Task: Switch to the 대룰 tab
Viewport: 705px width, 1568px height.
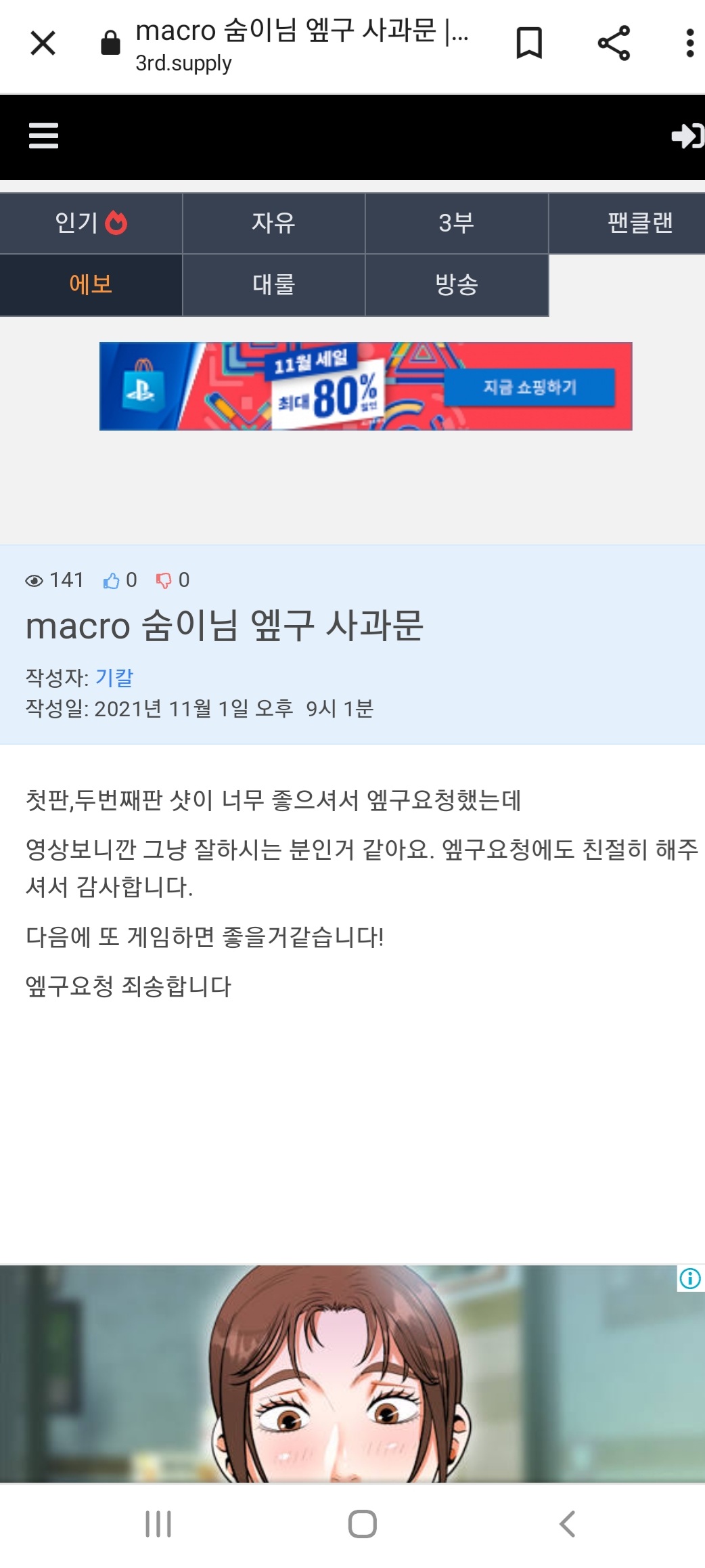Action: click(273, 284)
